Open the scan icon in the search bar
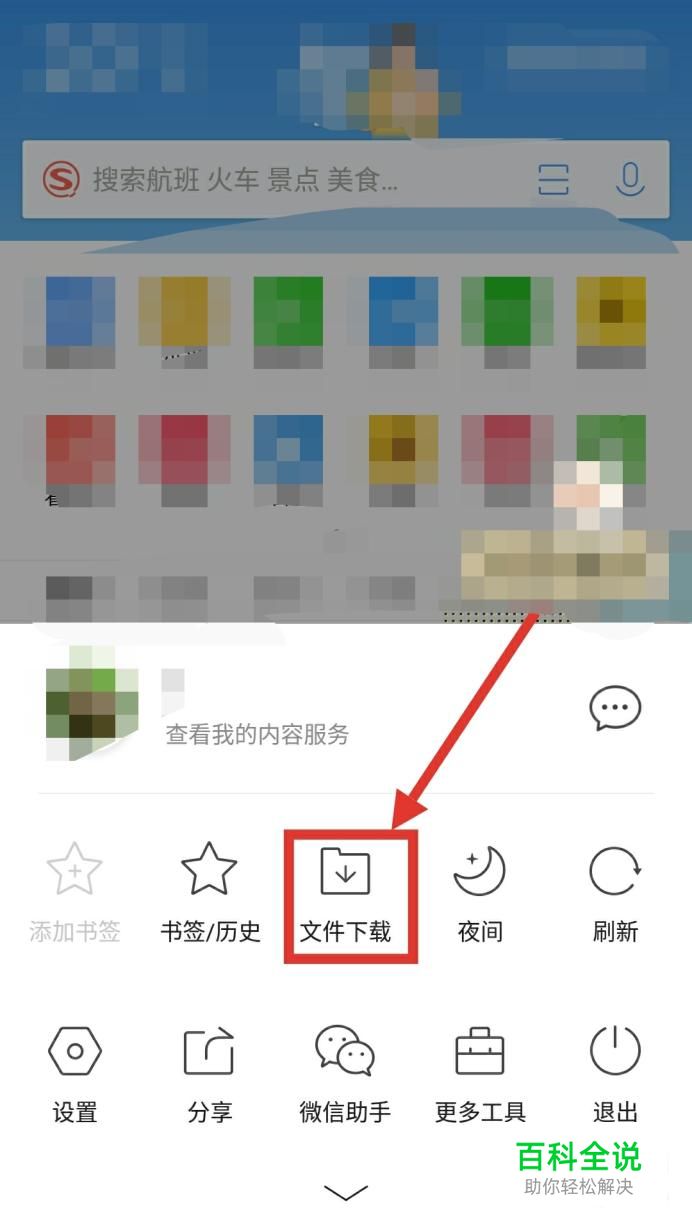The width and height of the screenshot is (692, 1231). tap(553, 180)
